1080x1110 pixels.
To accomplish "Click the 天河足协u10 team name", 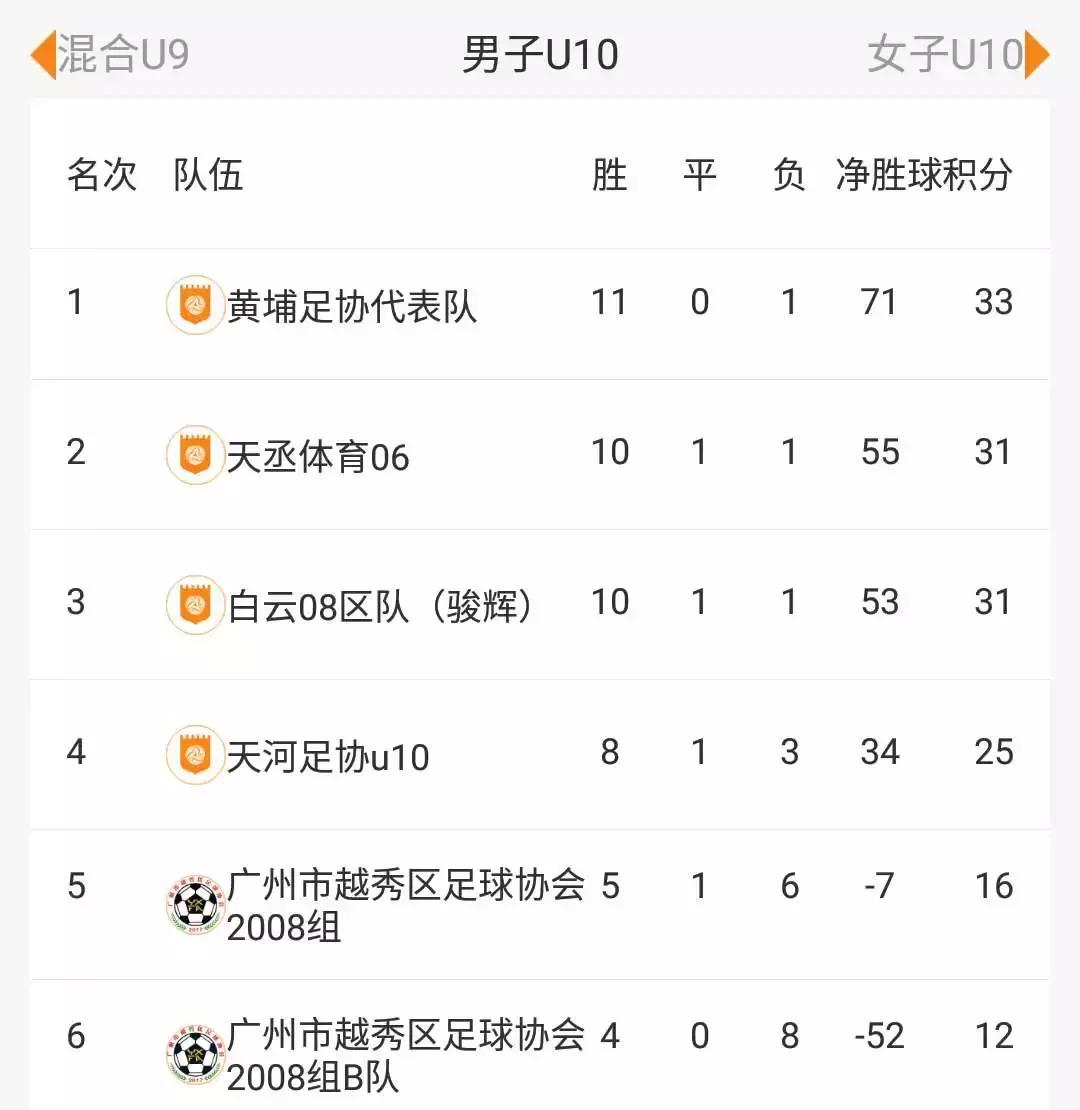I will pos(330,753).
